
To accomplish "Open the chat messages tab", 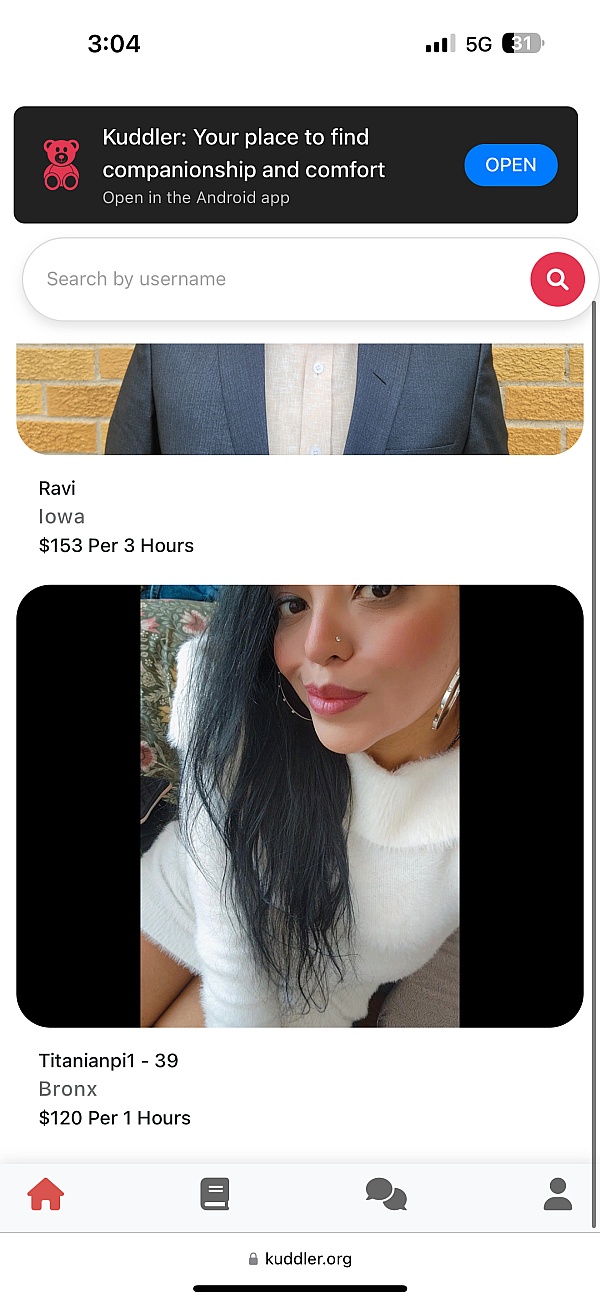I will [x=386, y=1194].
